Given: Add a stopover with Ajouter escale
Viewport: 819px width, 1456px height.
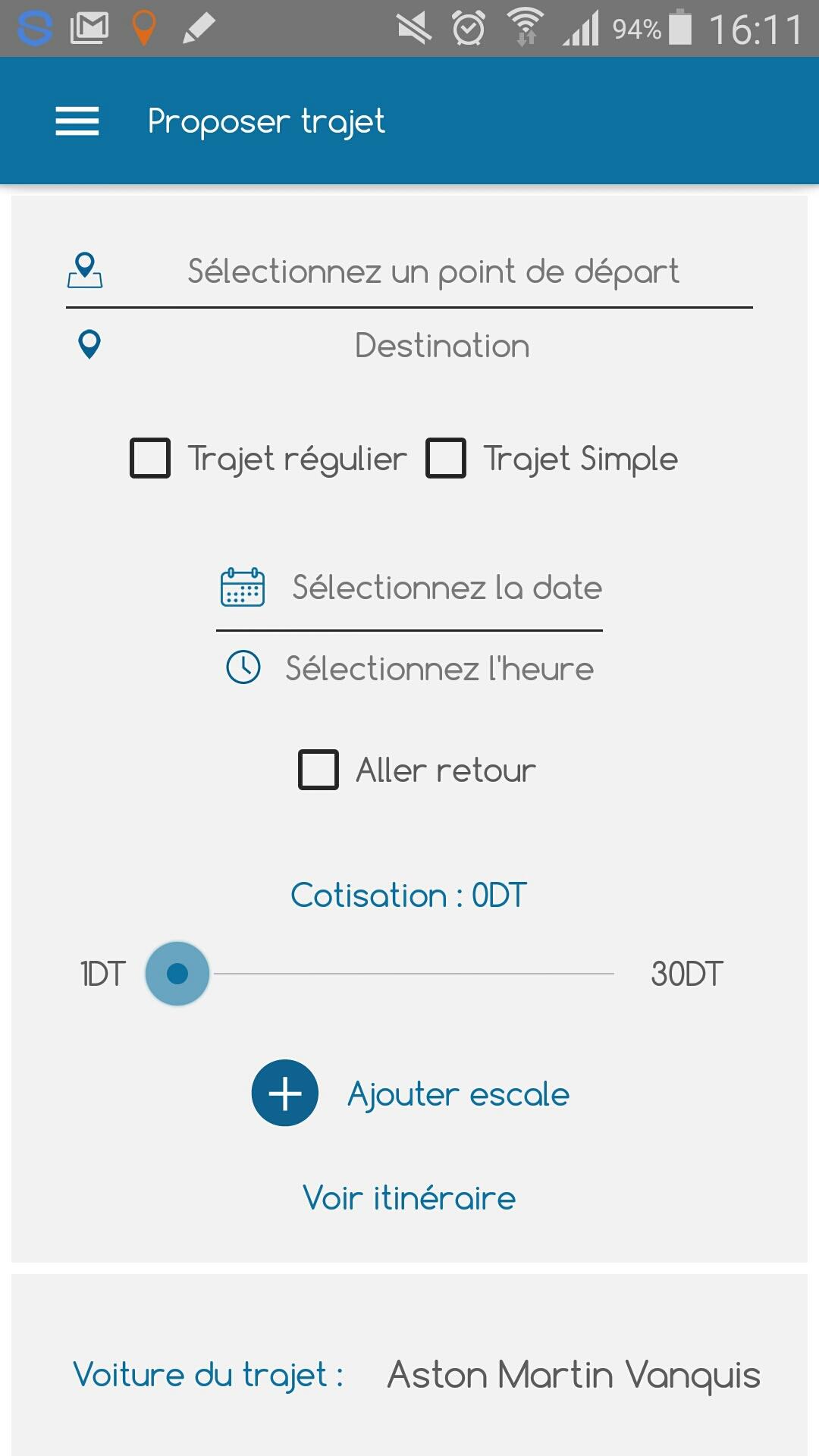Looking at the screenshot, I should pyautogui.click(x=285, y=1093).
